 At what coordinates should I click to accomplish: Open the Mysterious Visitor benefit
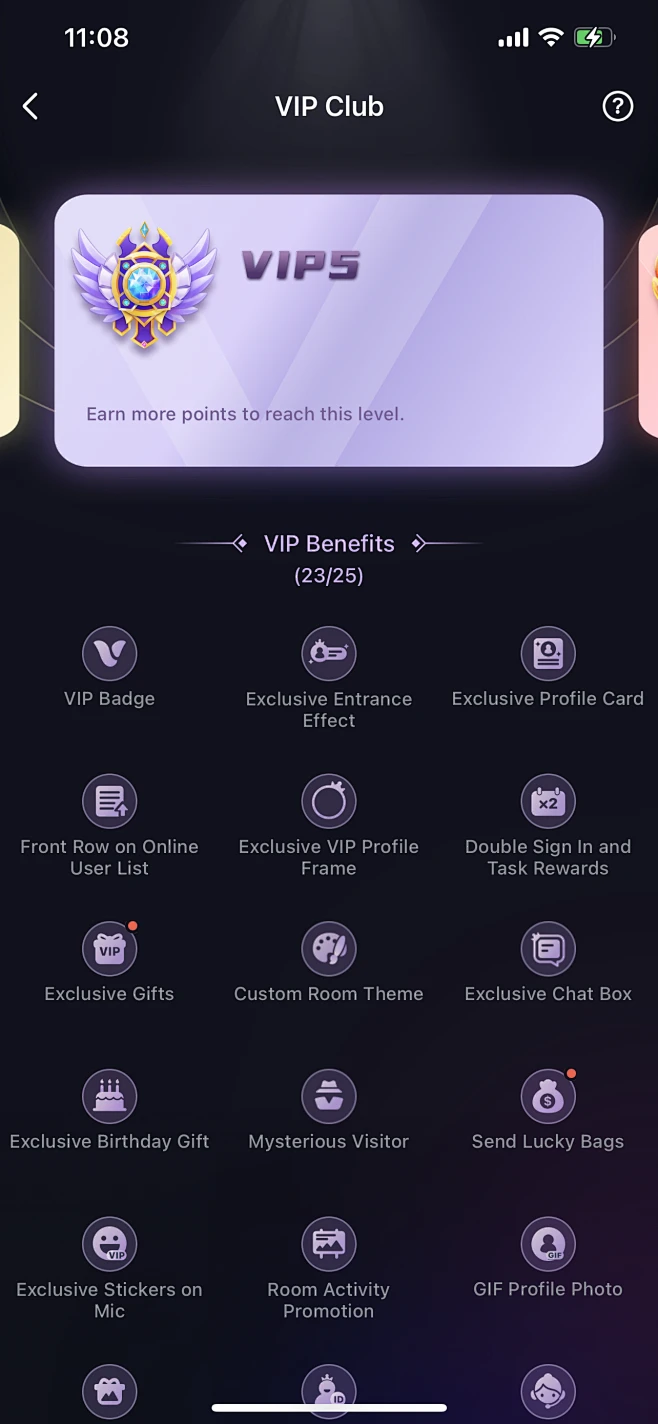click(x=329, y=1097)
